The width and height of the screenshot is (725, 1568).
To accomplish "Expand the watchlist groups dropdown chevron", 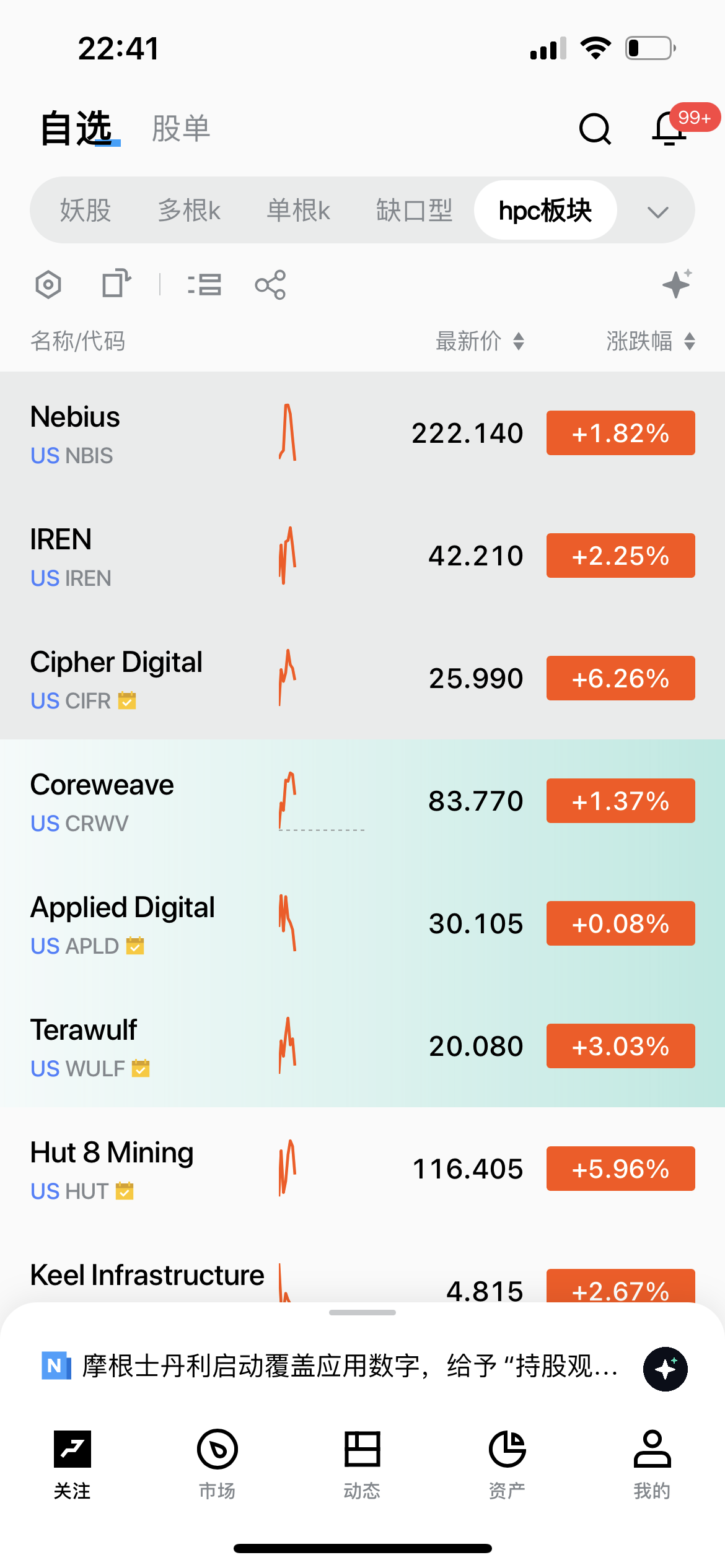I will pos(657,212).
